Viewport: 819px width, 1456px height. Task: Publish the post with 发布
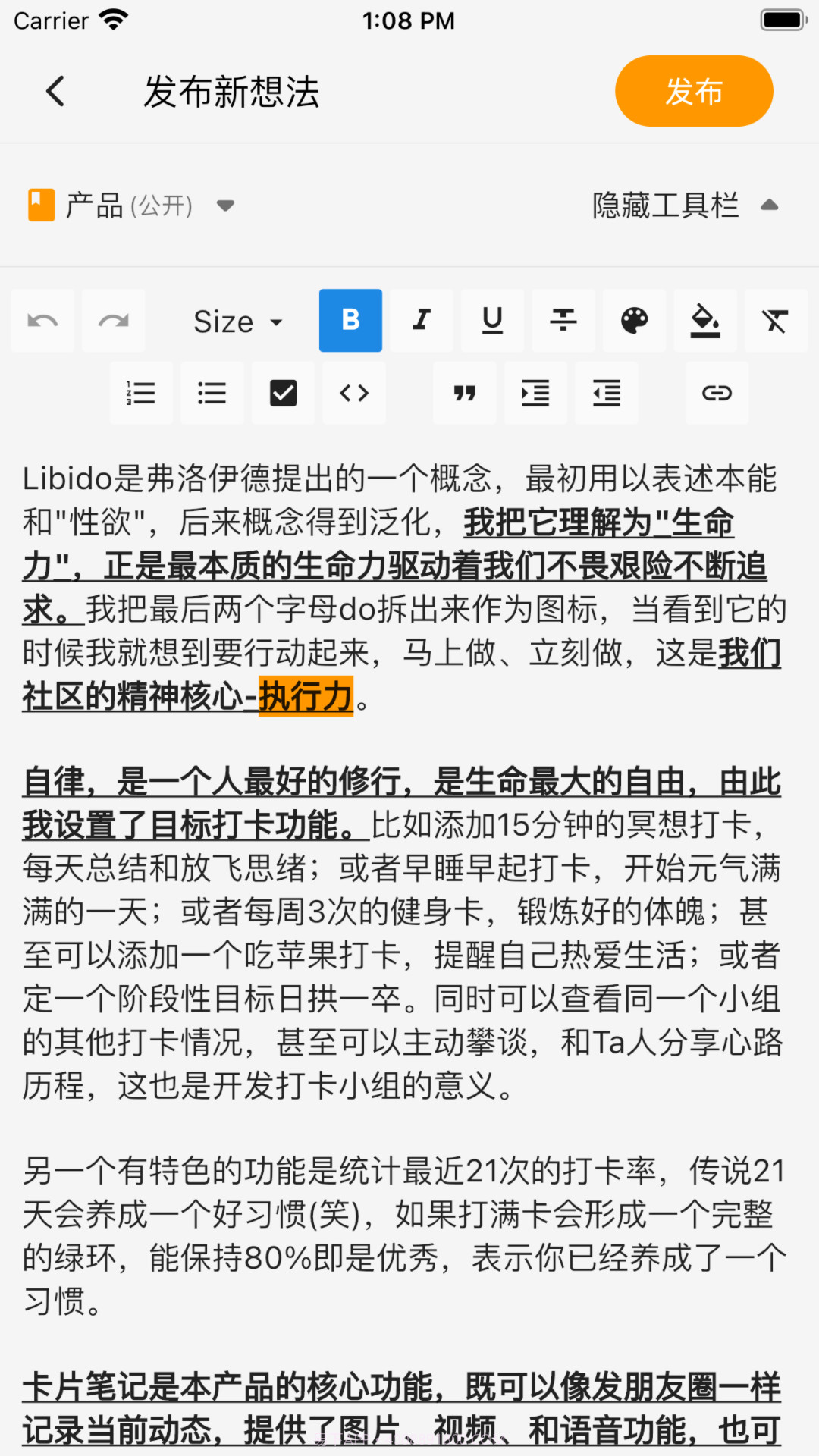click(693, 90)
